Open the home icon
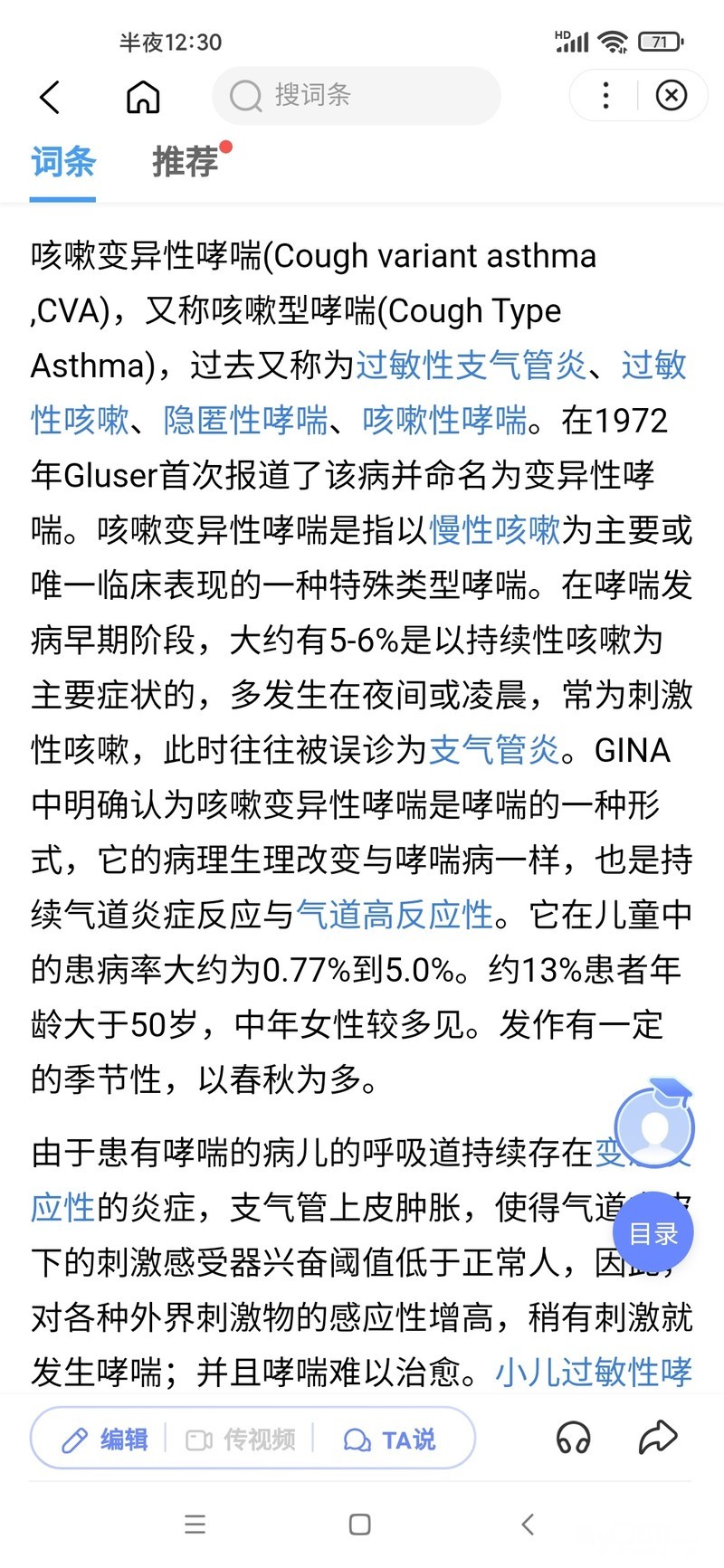This screenshot has width=724, height=1568. tap(143, 97)
